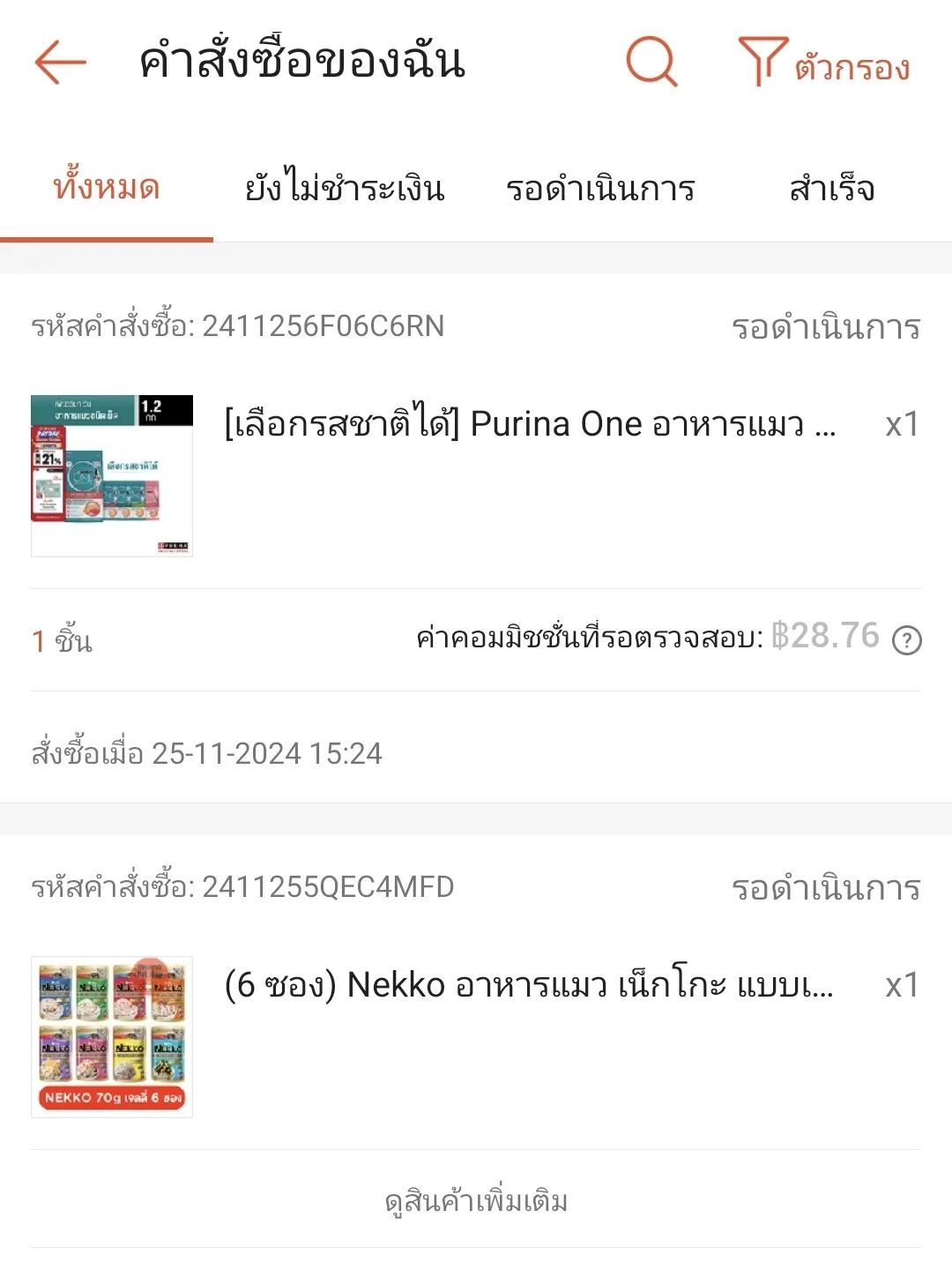Tap the Purina One product thumbnail

[x=111, y=474]
